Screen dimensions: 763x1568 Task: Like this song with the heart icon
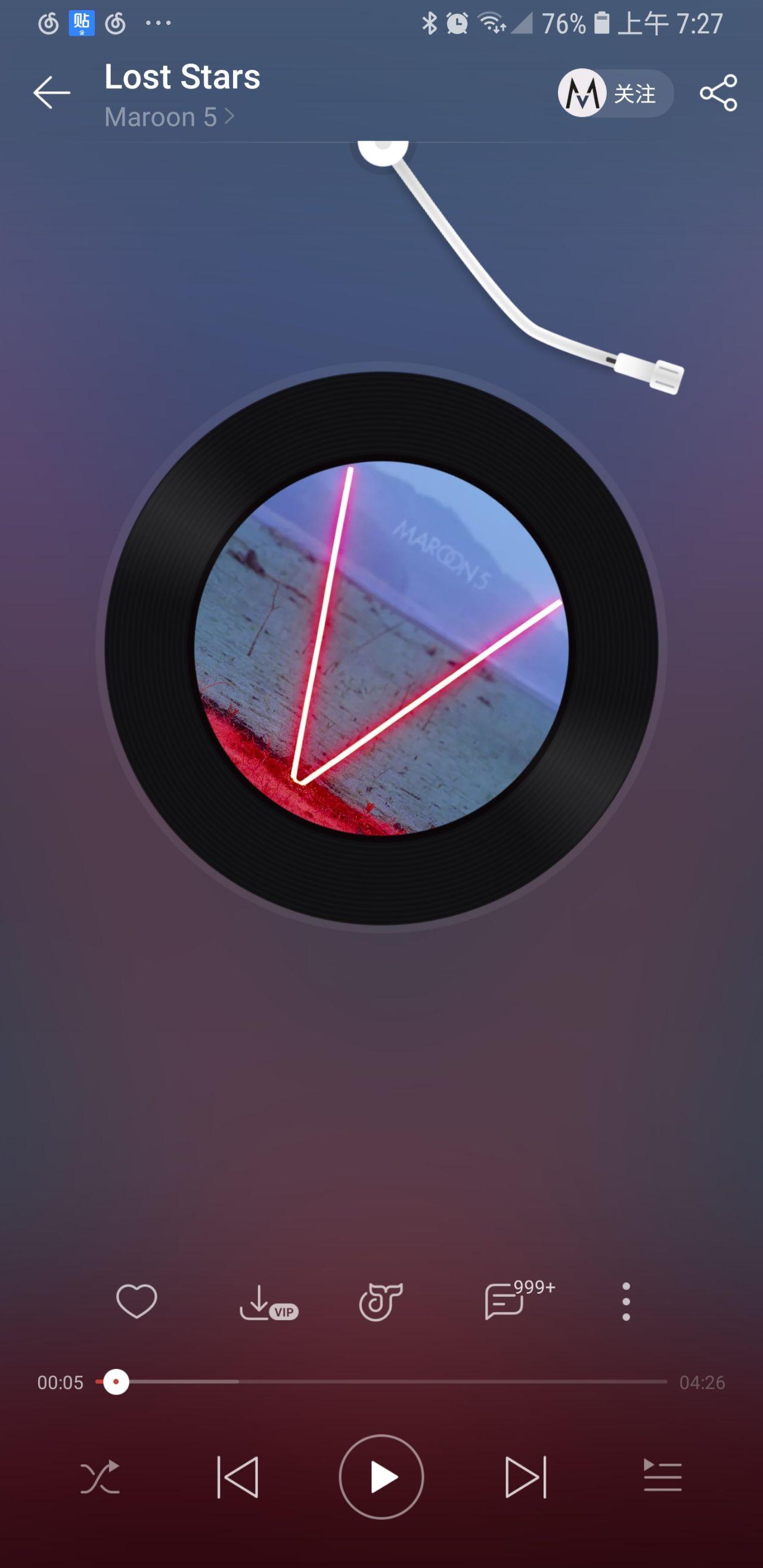point(137,1302)
